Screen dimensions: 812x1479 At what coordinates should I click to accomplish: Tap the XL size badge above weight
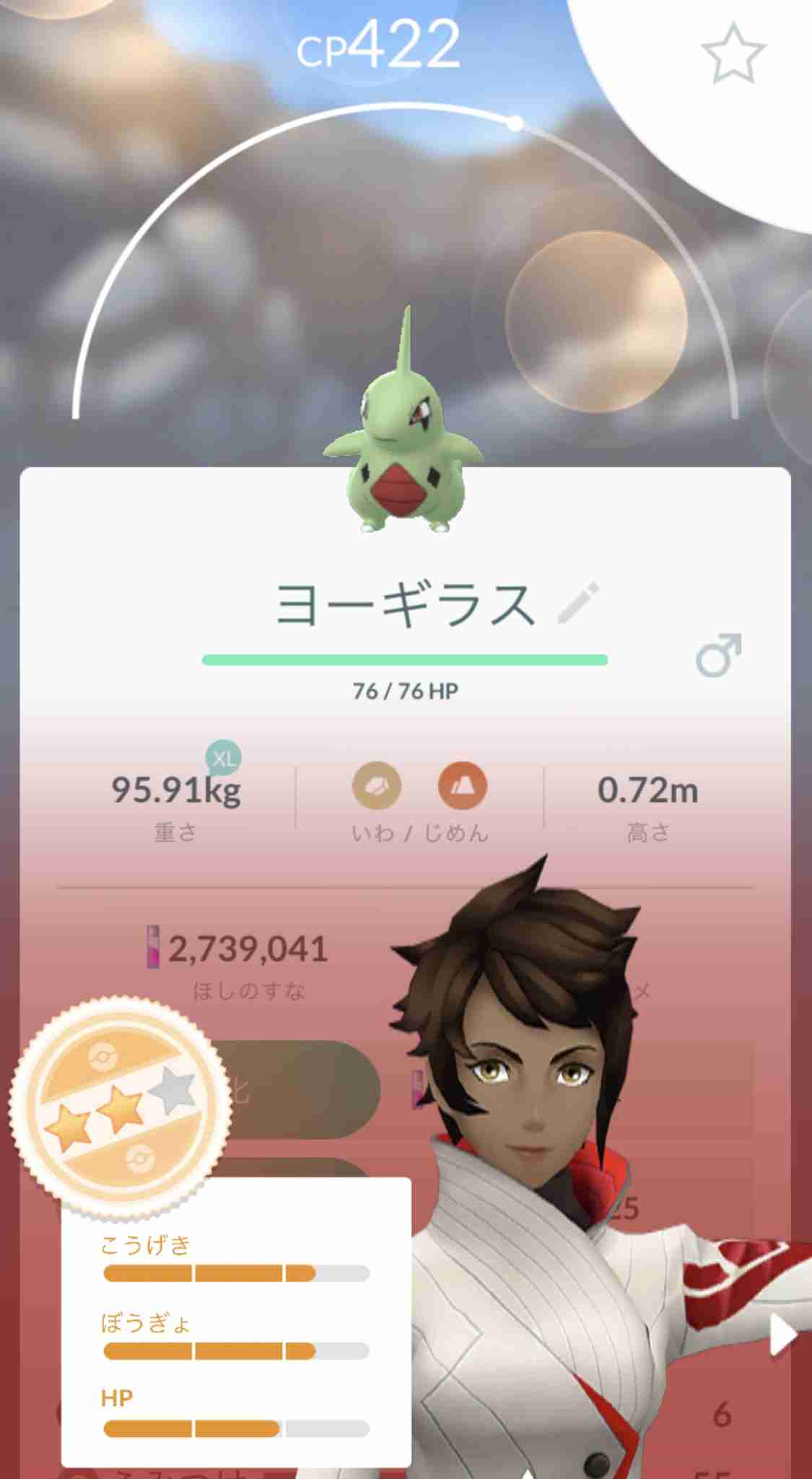pyautogui.click(x=222, y=759)
